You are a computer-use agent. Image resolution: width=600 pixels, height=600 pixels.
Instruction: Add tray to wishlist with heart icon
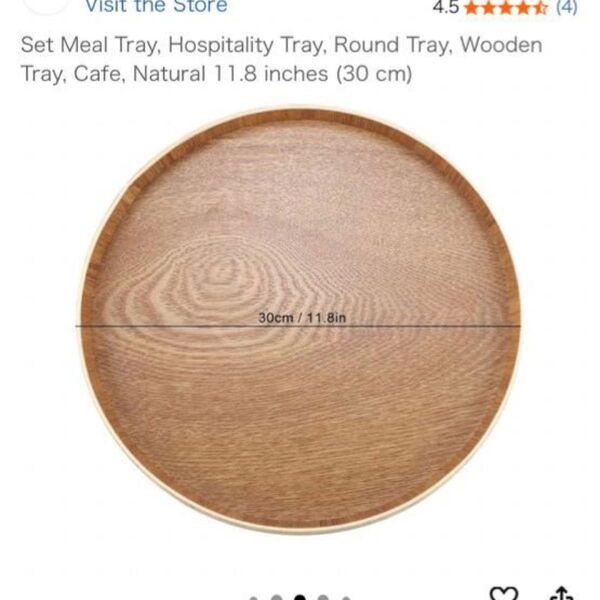point(505,593)
